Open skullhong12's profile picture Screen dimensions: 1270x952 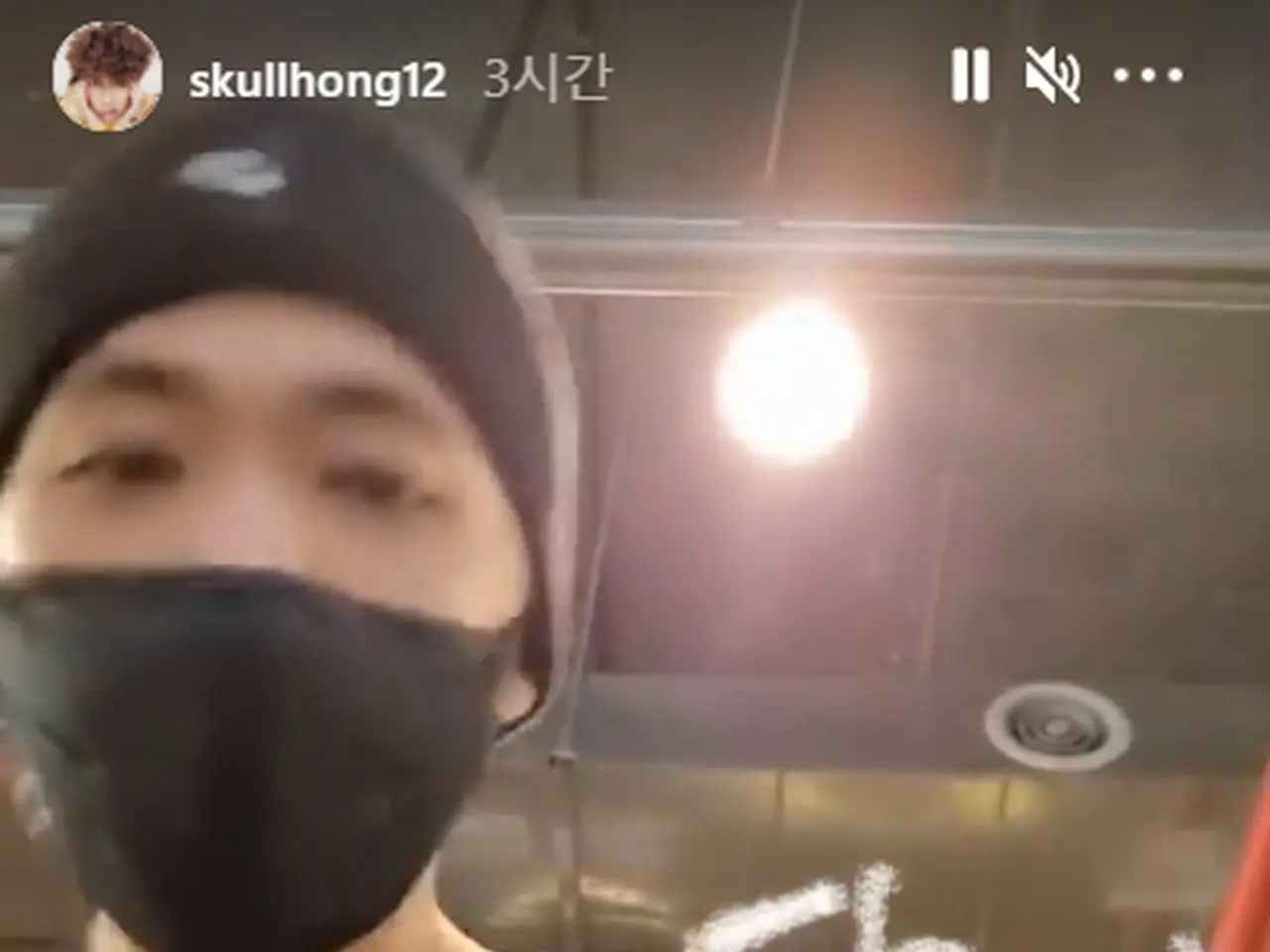click(107, 76)
